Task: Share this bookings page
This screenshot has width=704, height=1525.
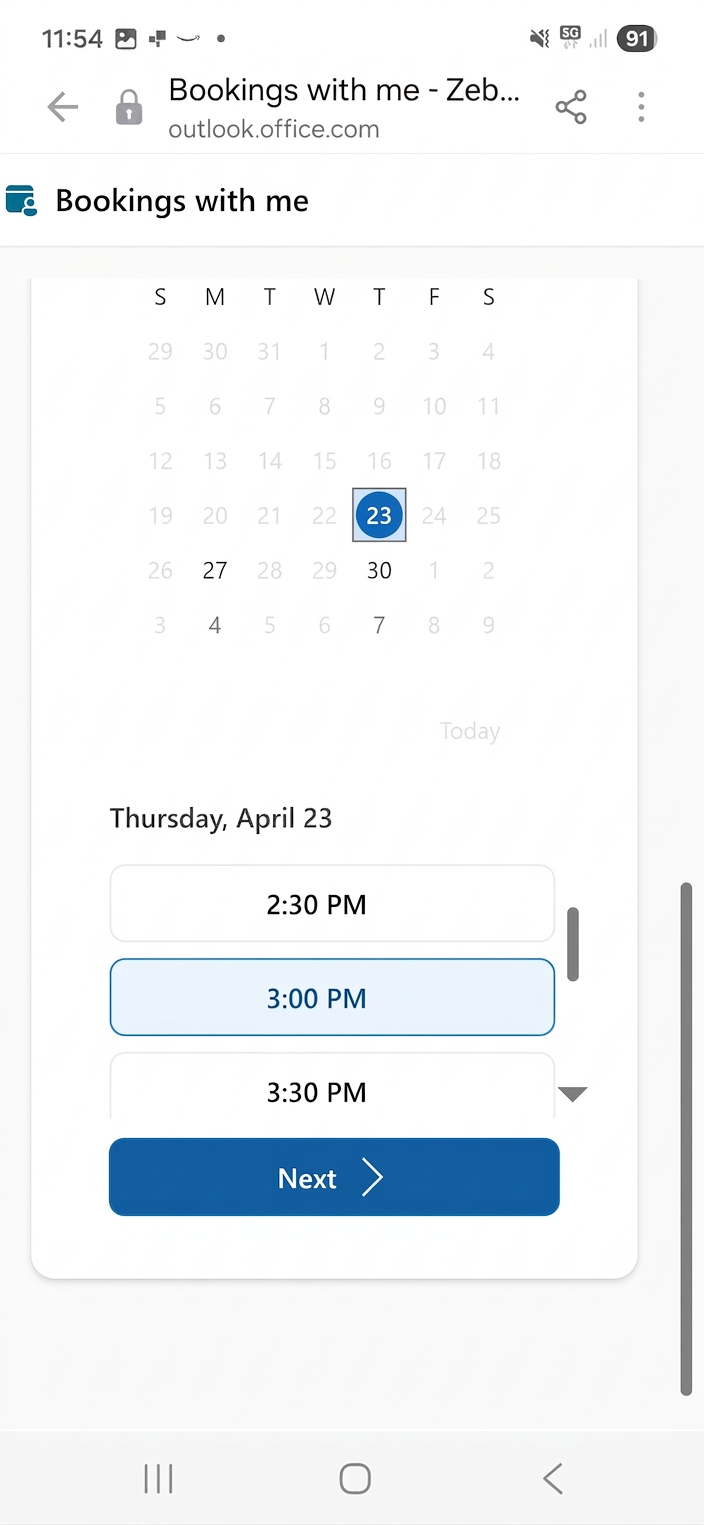Action: [571, 107]
